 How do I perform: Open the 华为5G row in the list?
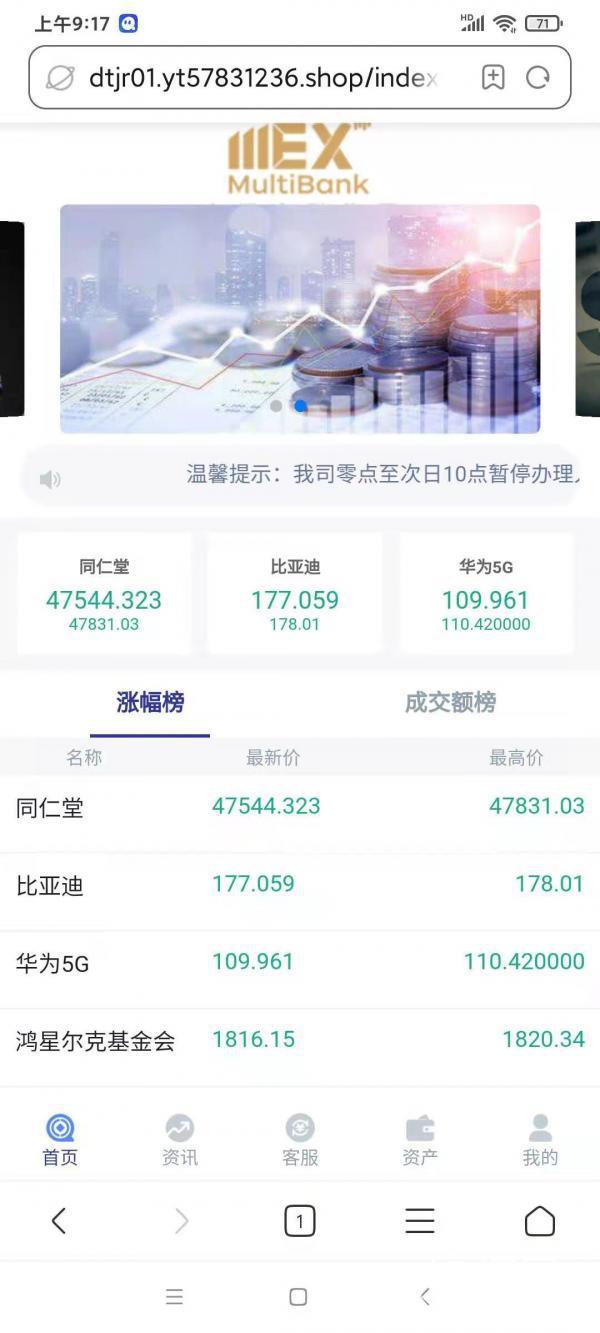(x=300, y=963)
